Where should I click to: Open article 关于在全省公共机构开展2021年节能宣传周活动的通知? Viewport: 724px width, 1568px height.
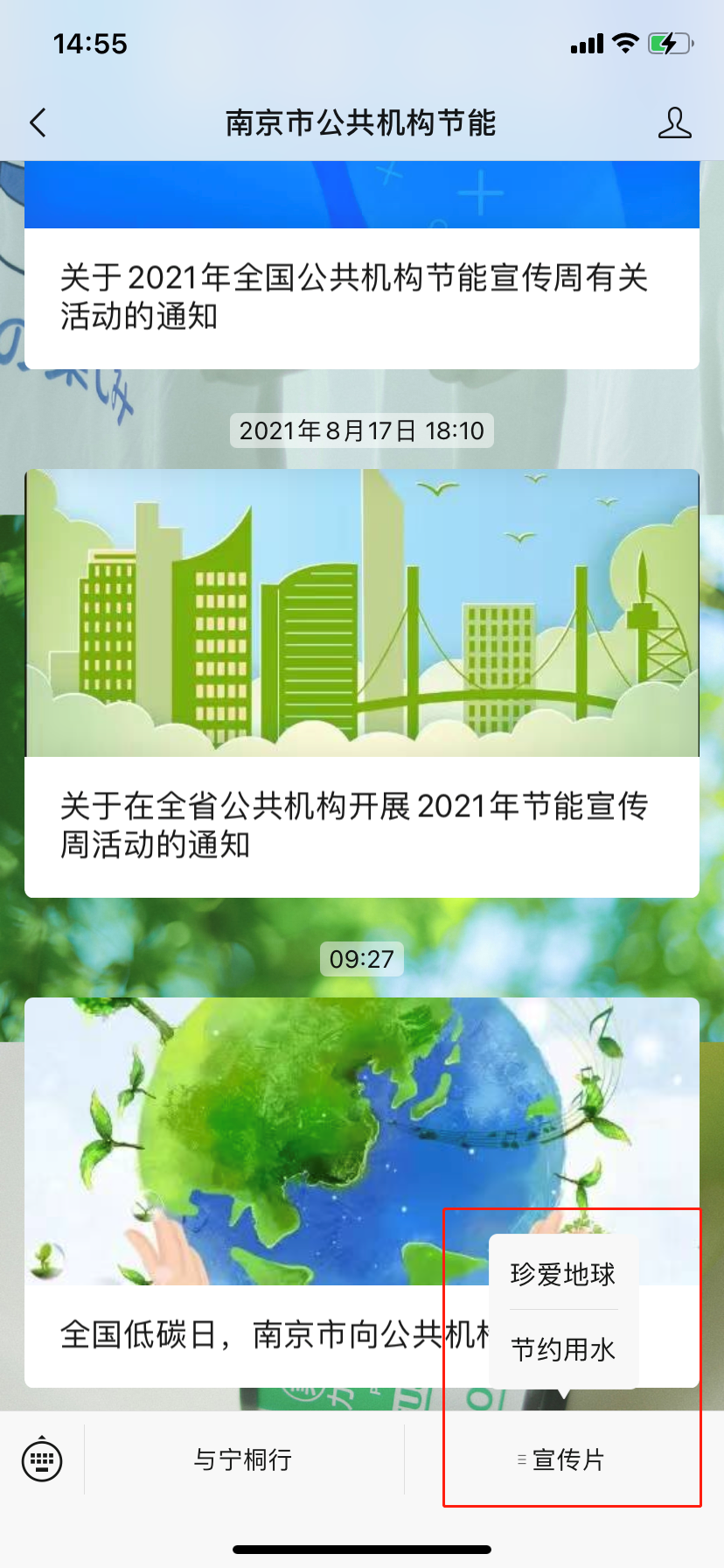[362, 683]
